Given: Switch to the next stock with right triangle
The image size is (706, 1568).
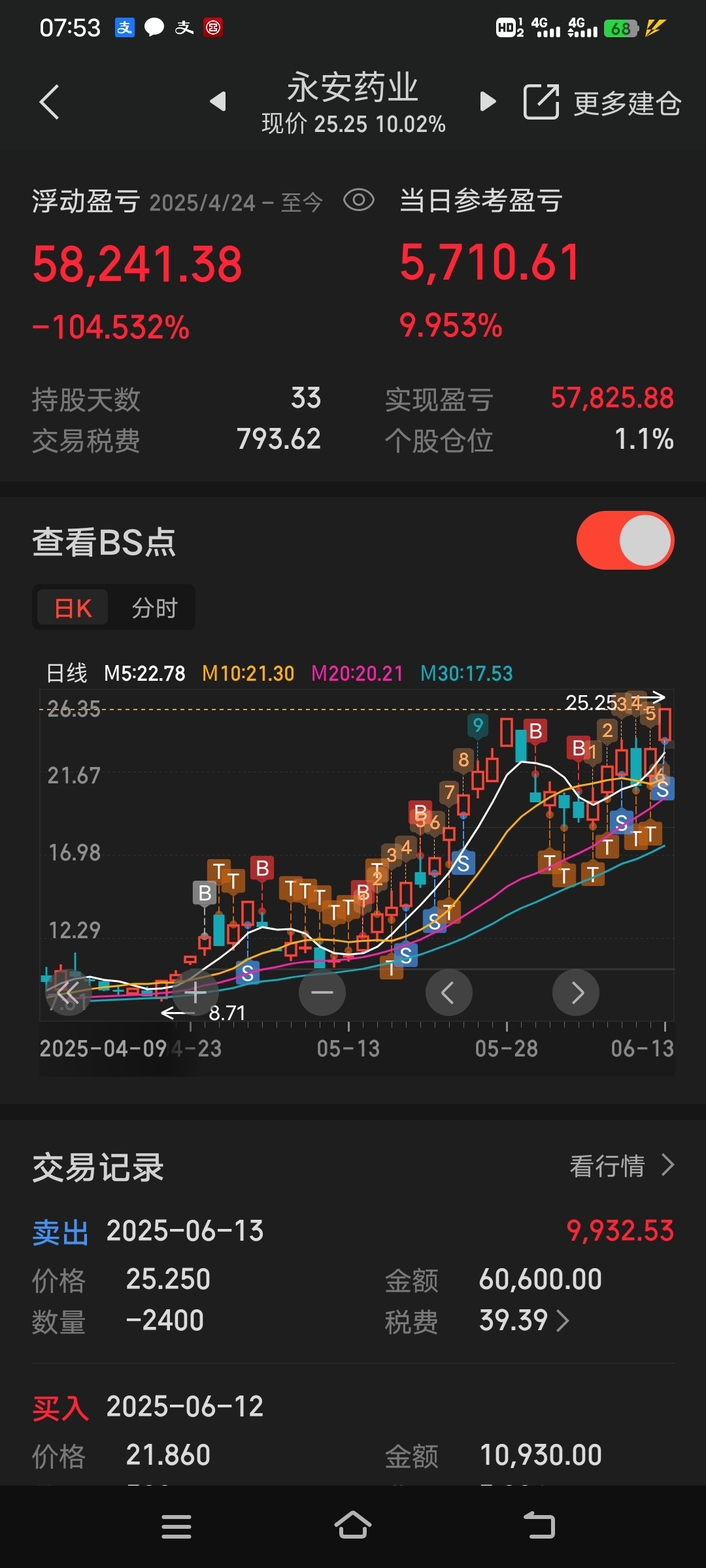Looking at the screenshot, I should click(x=488, y=101).
